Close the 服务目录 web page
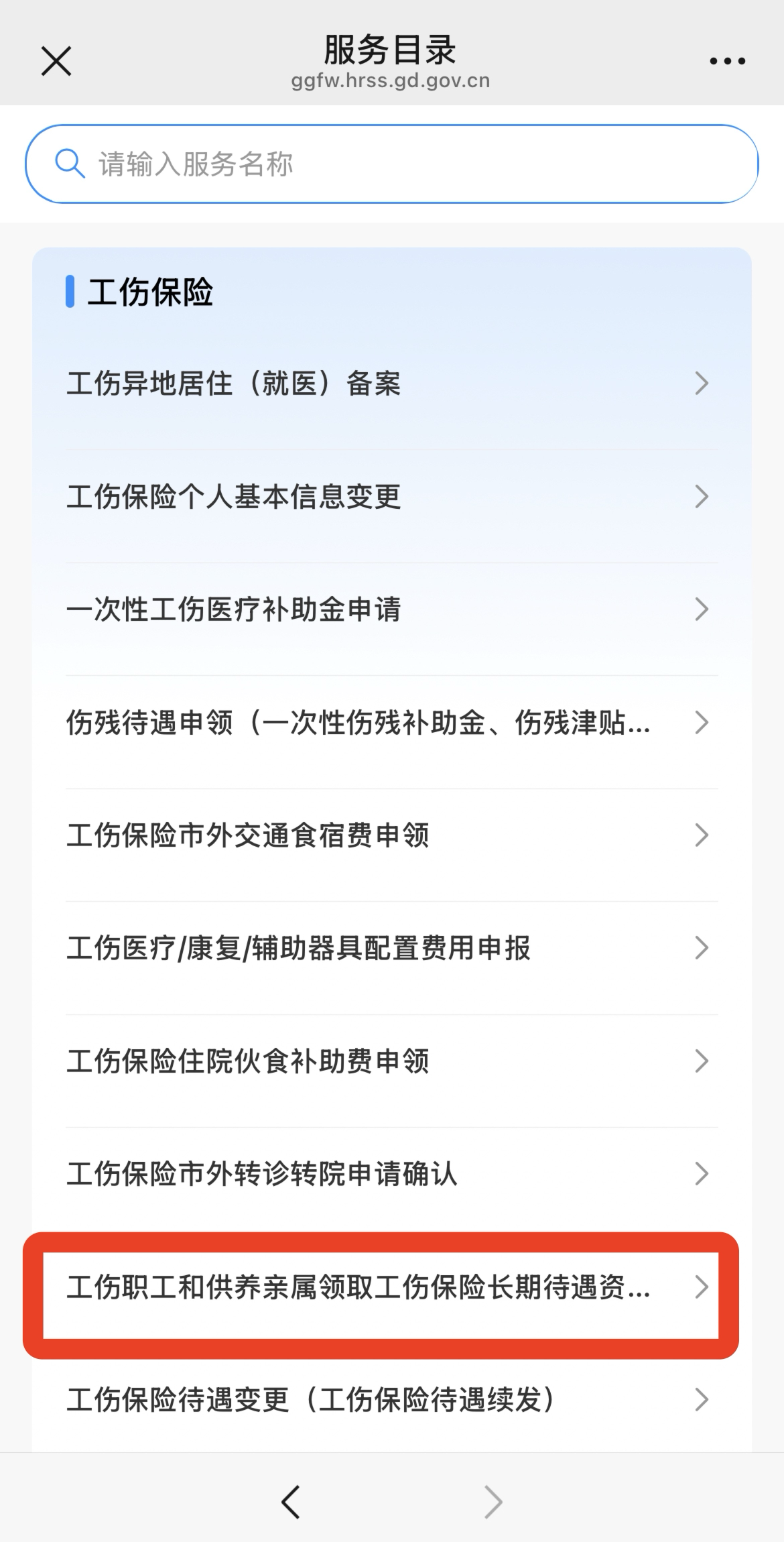 pos(56,62)
